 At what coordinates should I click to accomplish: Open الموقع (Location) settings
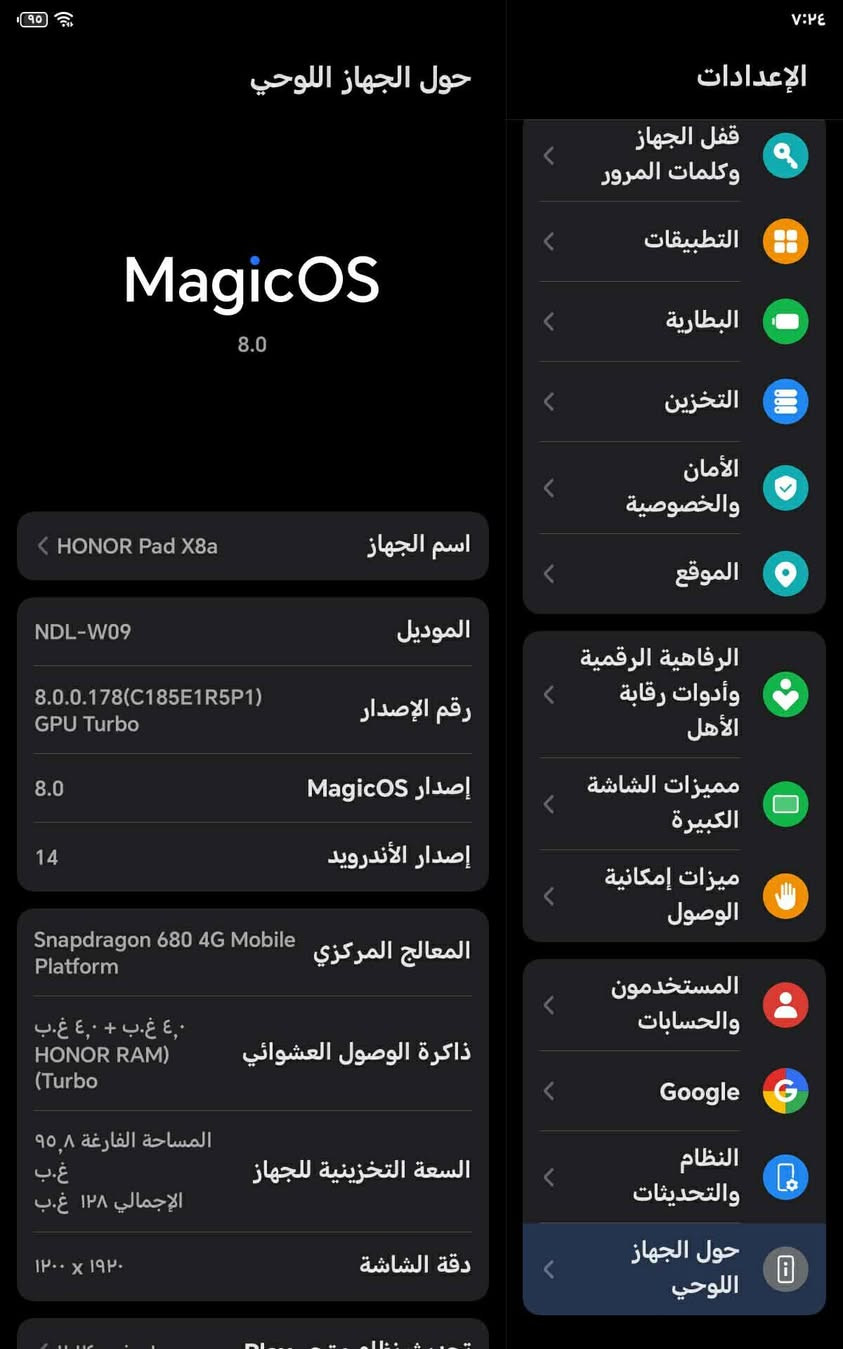672,573
